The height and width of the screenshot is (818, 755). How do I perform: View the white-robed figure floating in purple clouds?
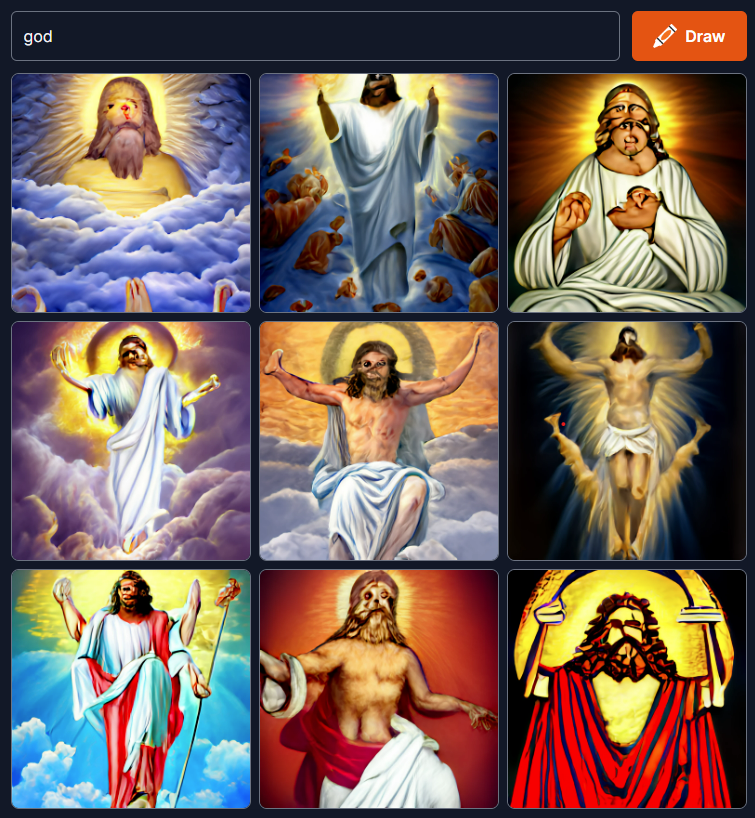click(131, 441)
